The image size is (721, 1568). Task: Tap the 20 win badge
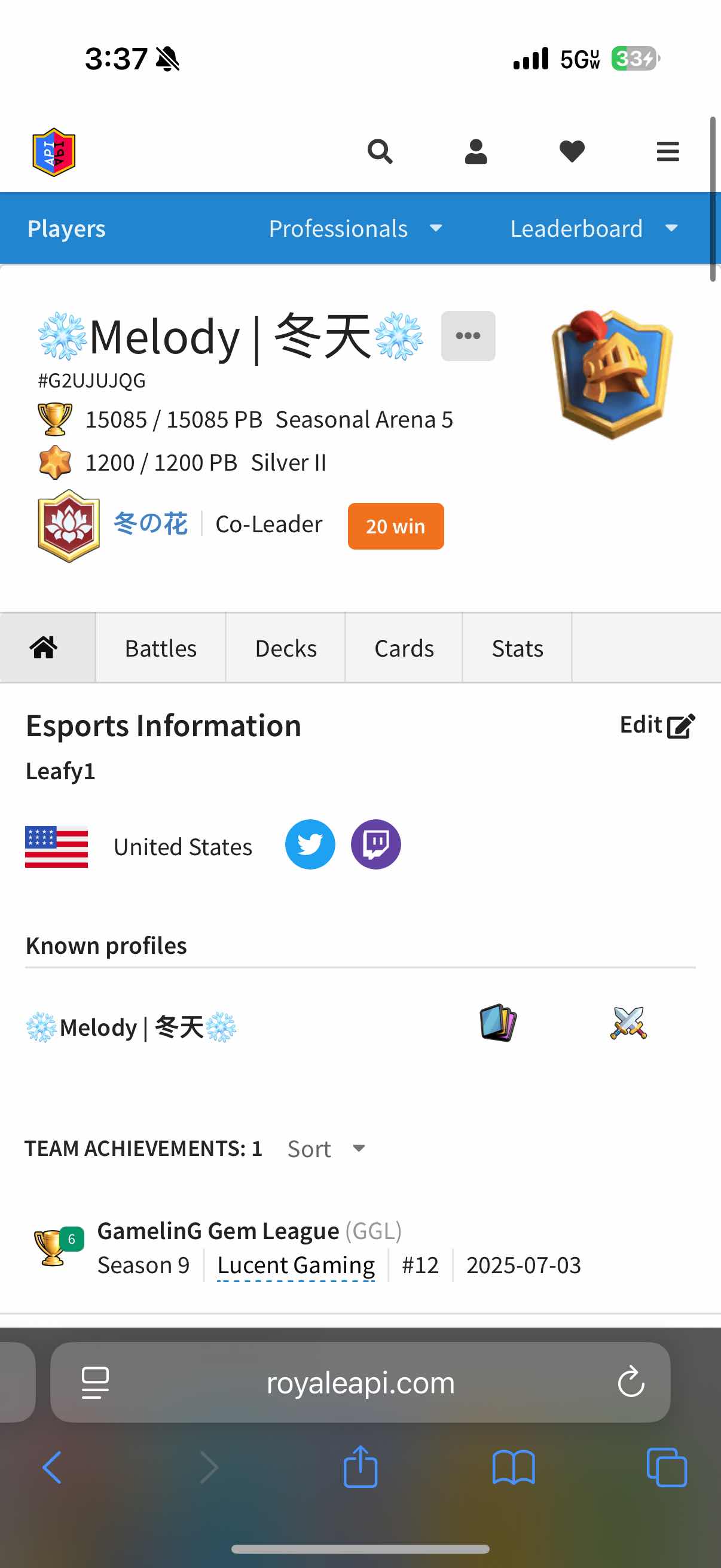[x=396, y=526]
